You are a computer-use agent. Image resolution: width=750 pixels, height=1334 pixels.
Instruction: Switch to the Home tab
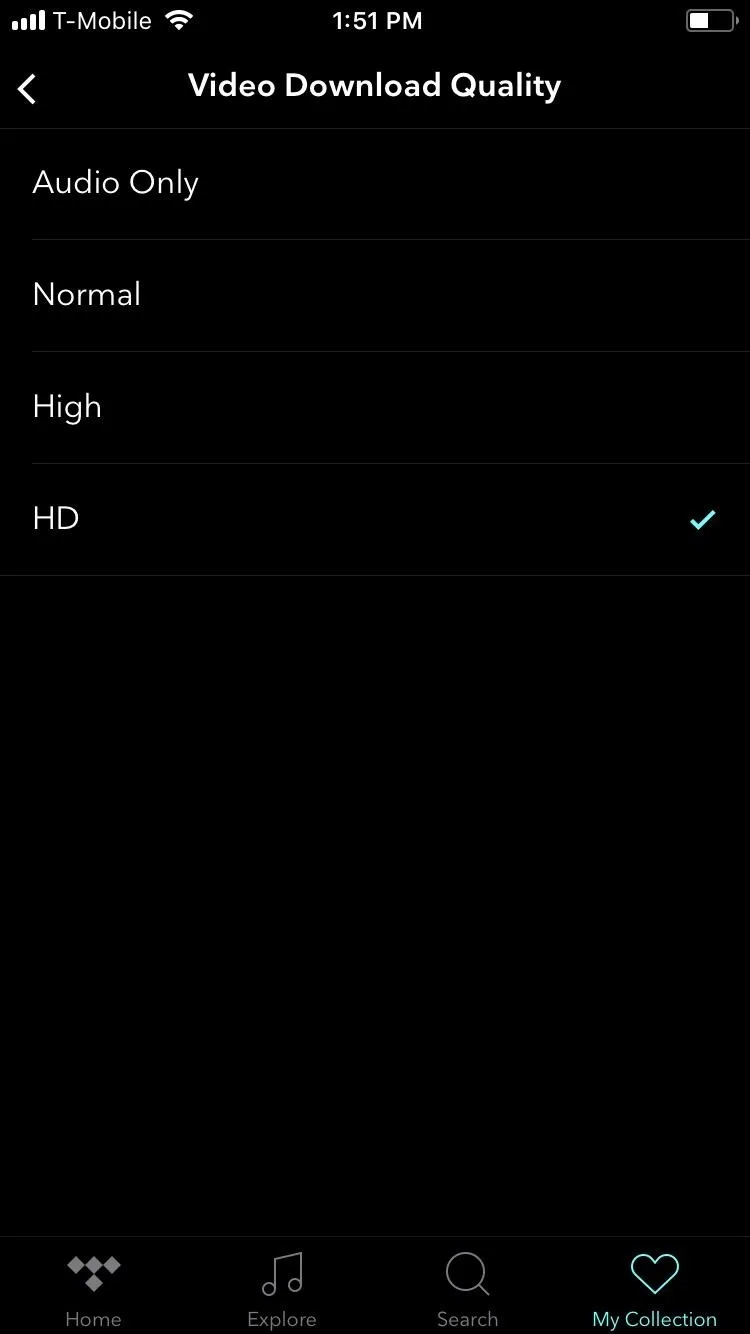(x=93, y=1290)
